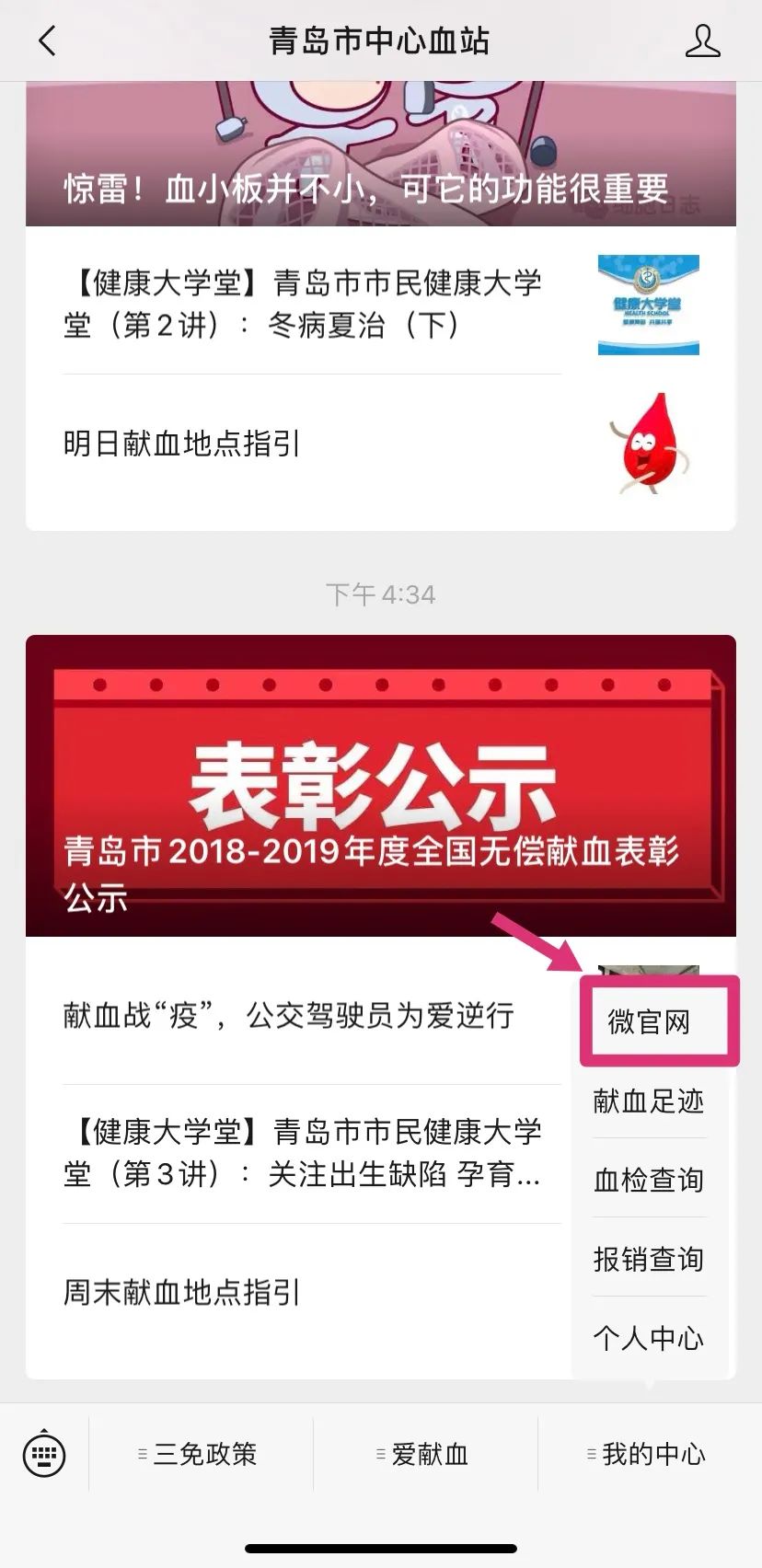Image resolution: width=762 pixels, height=1568 pixels.
Task: Open the 爱献血 bottom menu
Action: [425, 1454]
